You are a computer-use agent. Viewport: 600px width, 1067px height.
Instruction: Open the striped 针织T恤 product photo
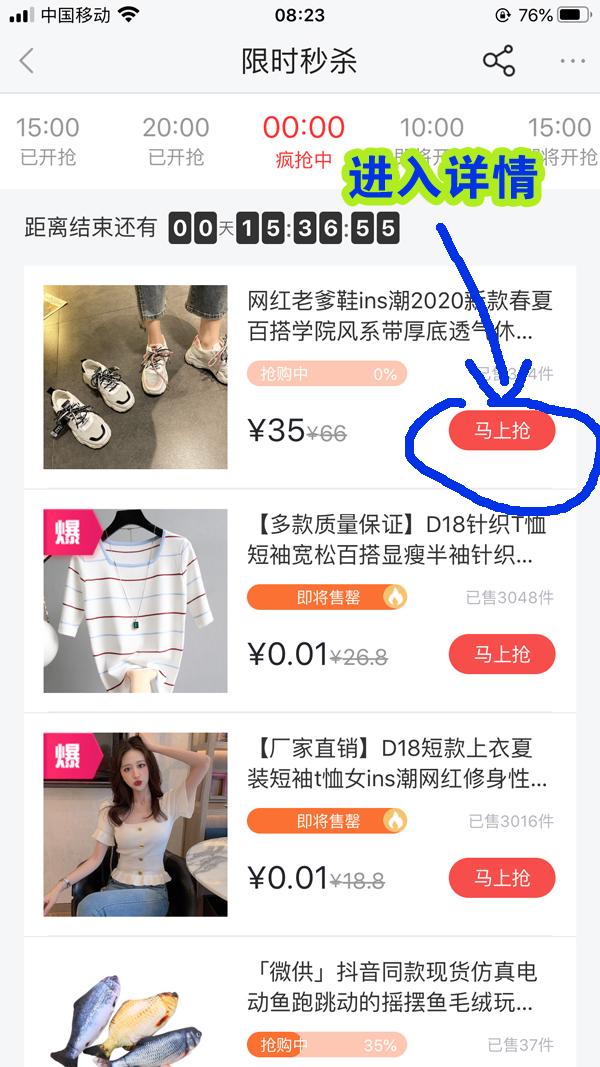click(x=135, y=600)
